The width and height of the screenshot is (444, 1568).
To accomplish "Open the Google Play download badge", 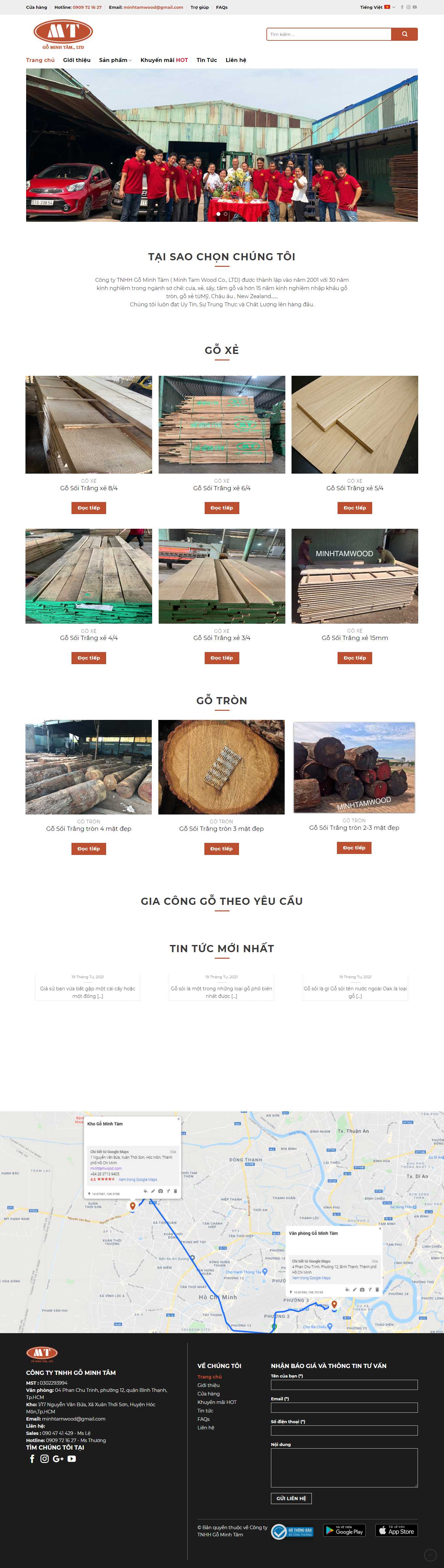I will [x=344, y=1530].
